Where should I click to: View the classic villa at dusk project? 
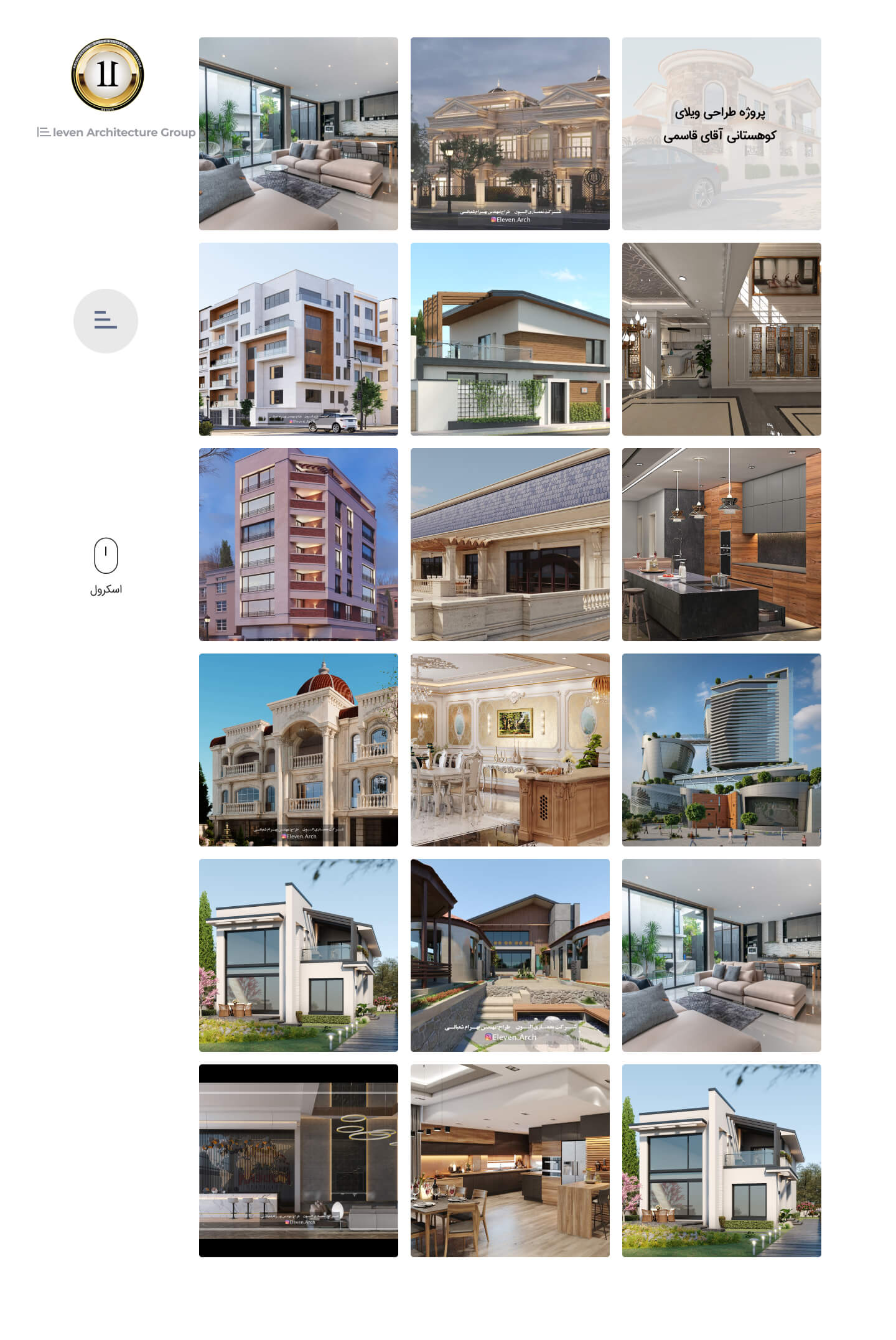pos(510,134)
